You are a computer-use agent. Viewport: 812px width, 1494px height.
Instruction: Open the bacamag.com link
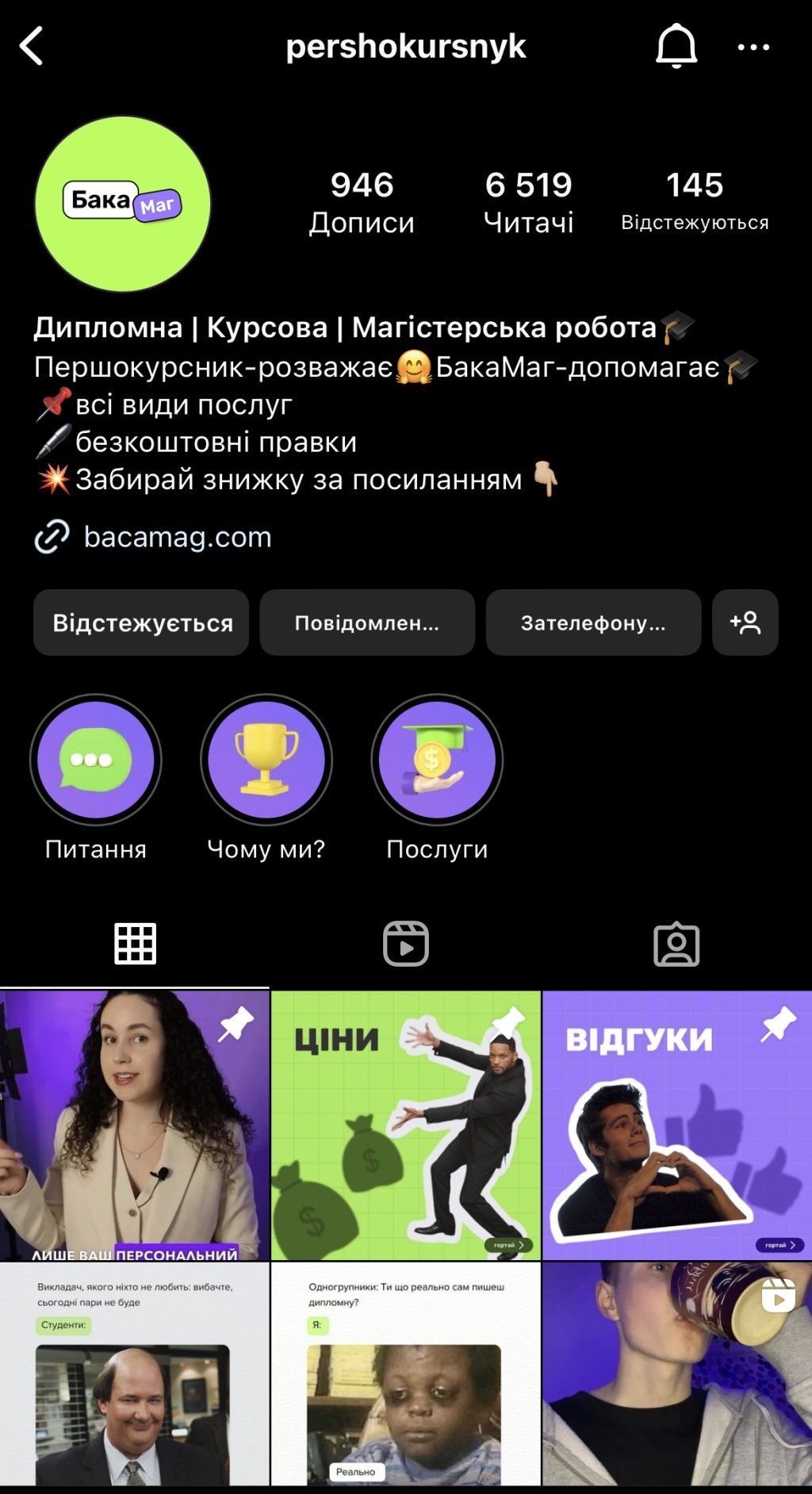pyautogui.click(x=178, y=537)
